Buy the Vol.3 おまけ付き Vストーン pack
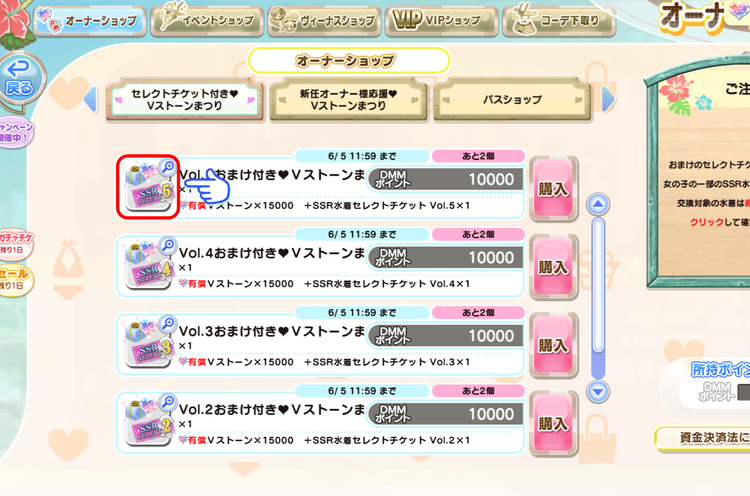 (553, 345)
